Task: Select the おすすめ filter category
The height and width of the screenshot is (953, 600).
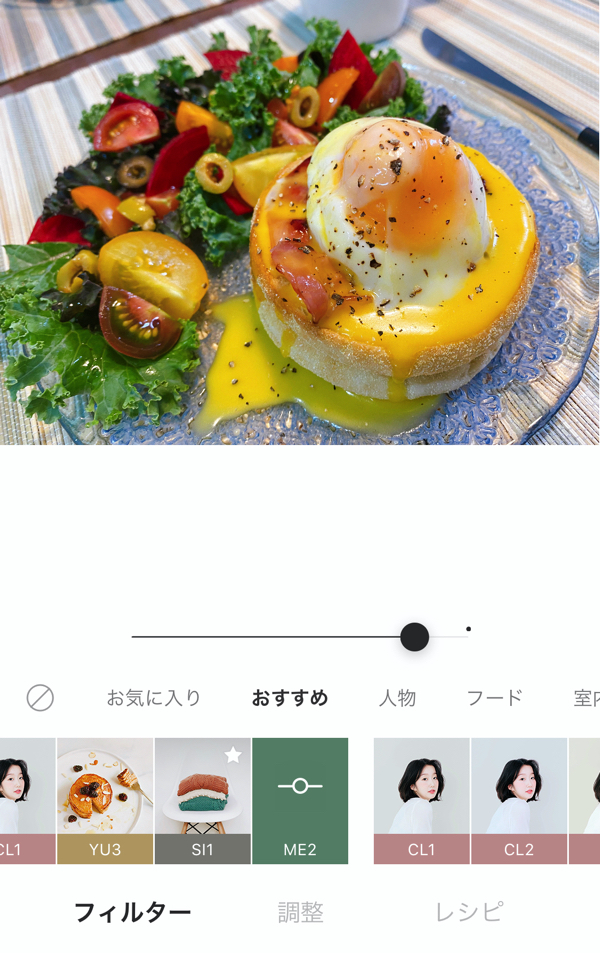Action: [290, 698]
